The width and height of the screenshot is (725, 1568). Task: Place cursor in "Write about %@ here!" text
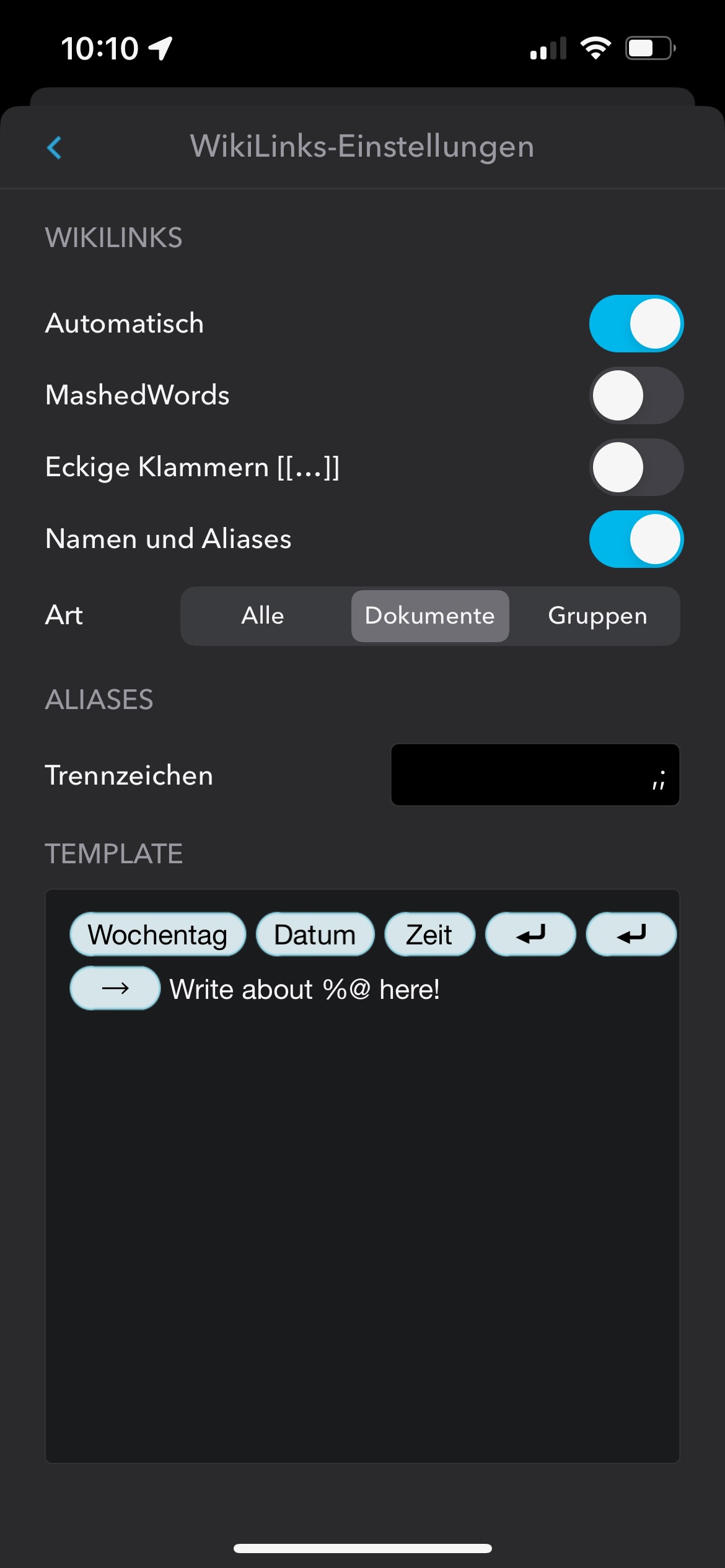305,989
